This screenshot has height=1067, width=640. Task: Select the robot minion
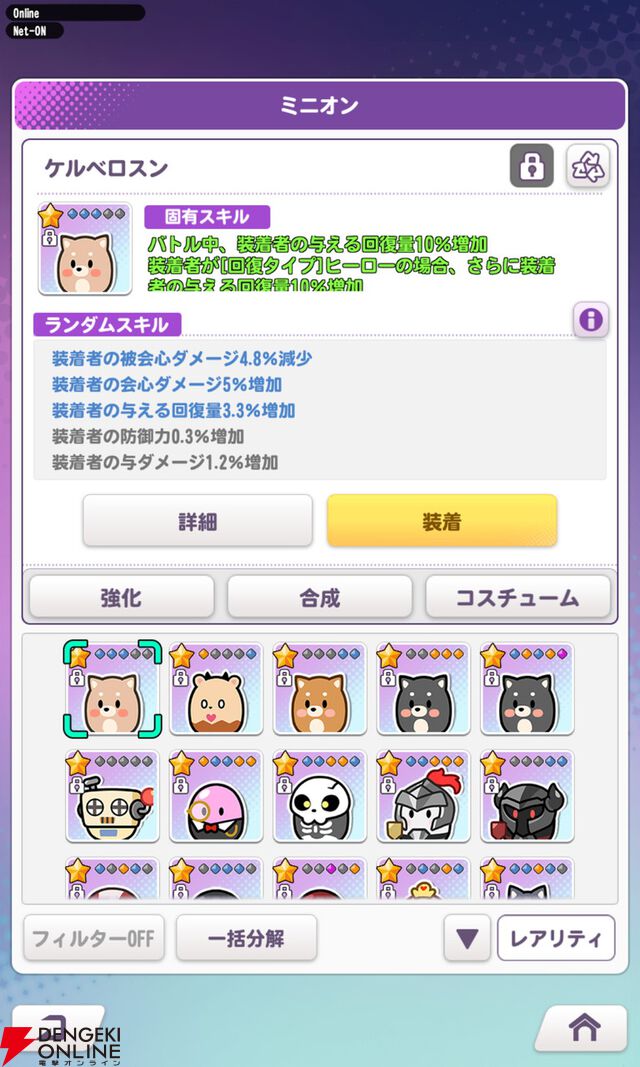point(112,797)
